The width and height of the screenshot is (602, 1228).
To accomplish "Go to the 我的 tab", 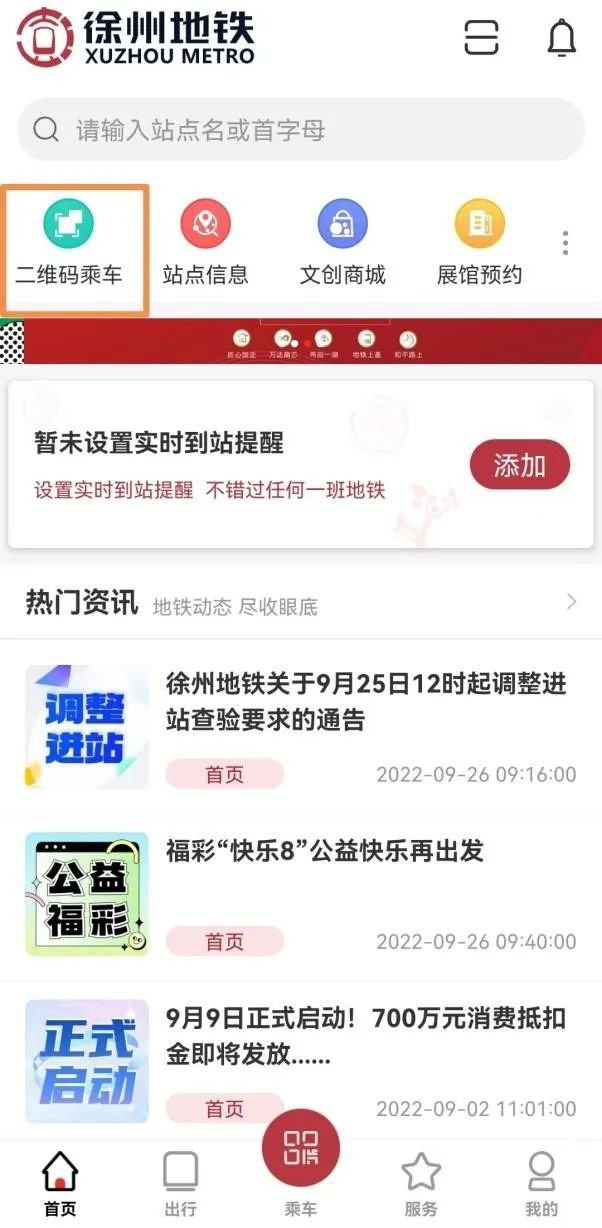I will pos(541,1183).
